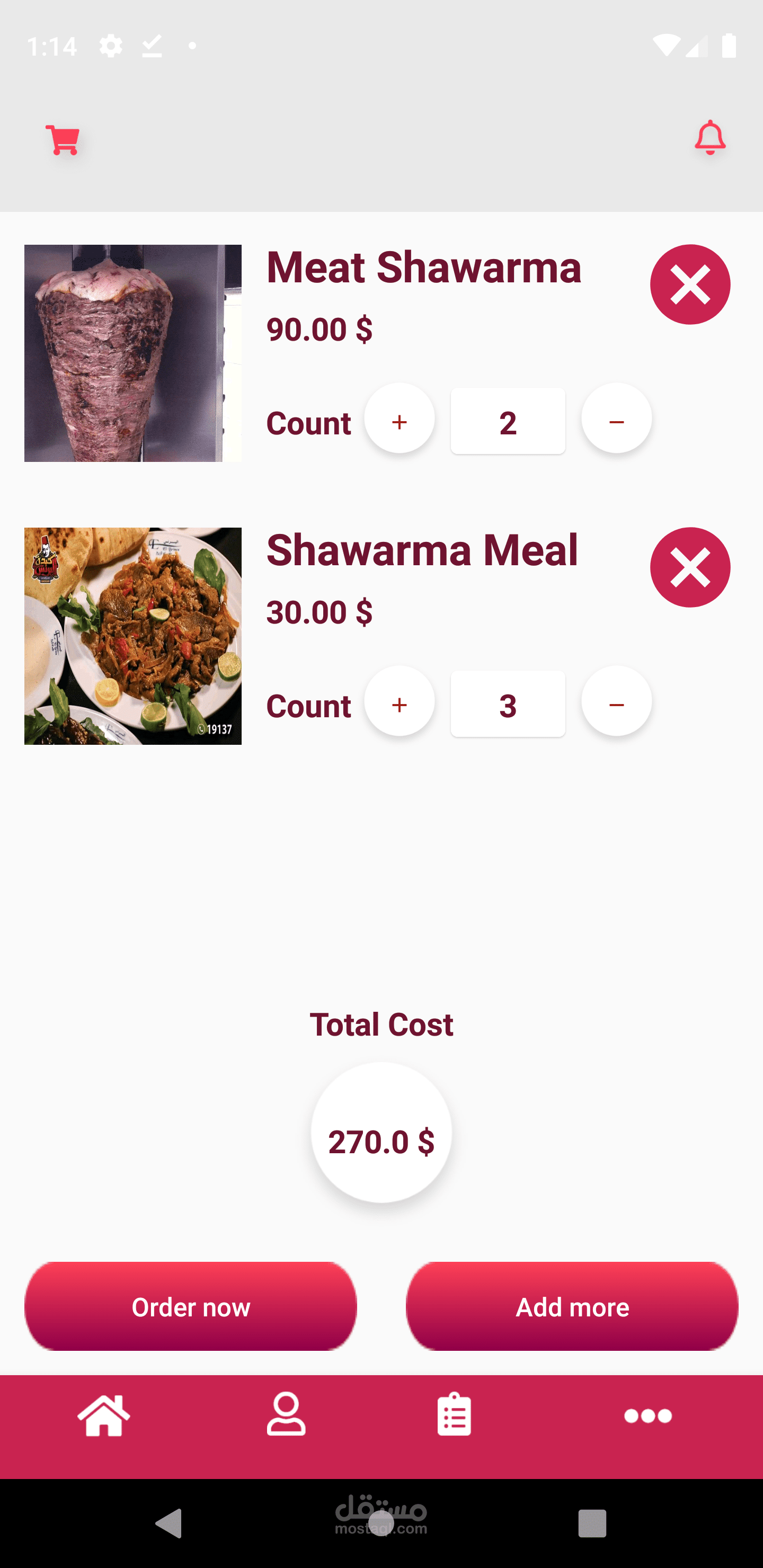Go back using the system back button

[x=169, y=1523]
